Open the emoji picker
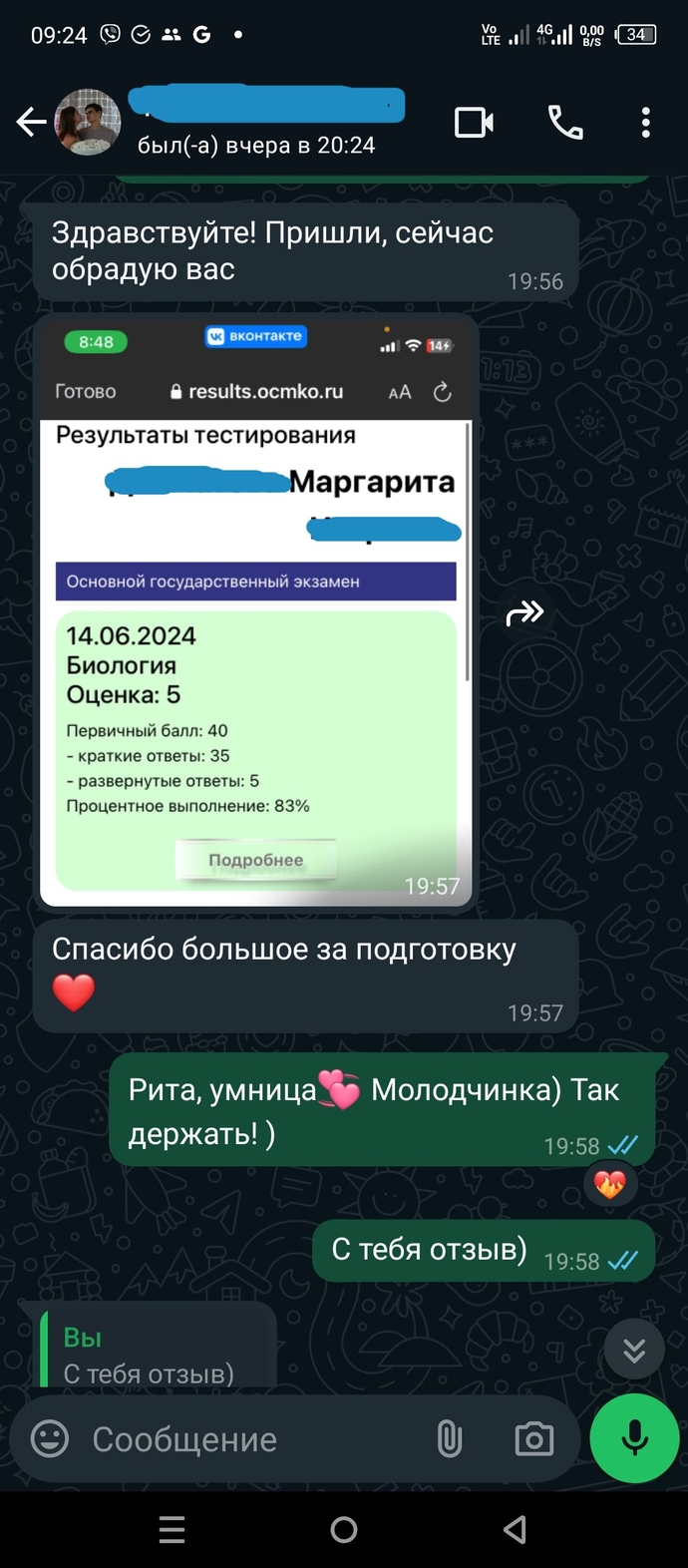 (x=50, y=1438)
